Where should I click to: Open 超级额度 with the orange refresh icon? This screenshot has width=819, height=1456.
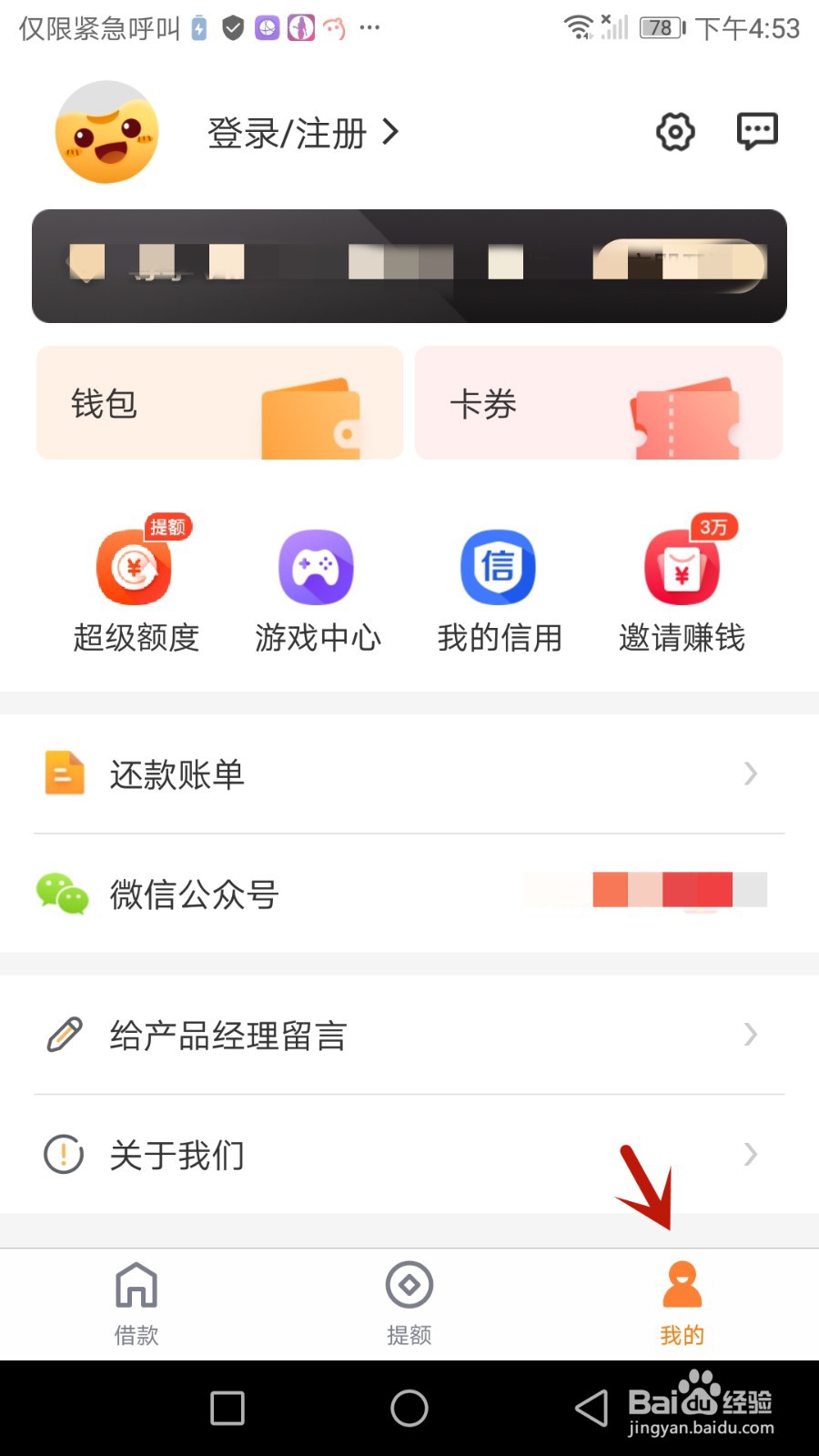(x=135, y=566)
